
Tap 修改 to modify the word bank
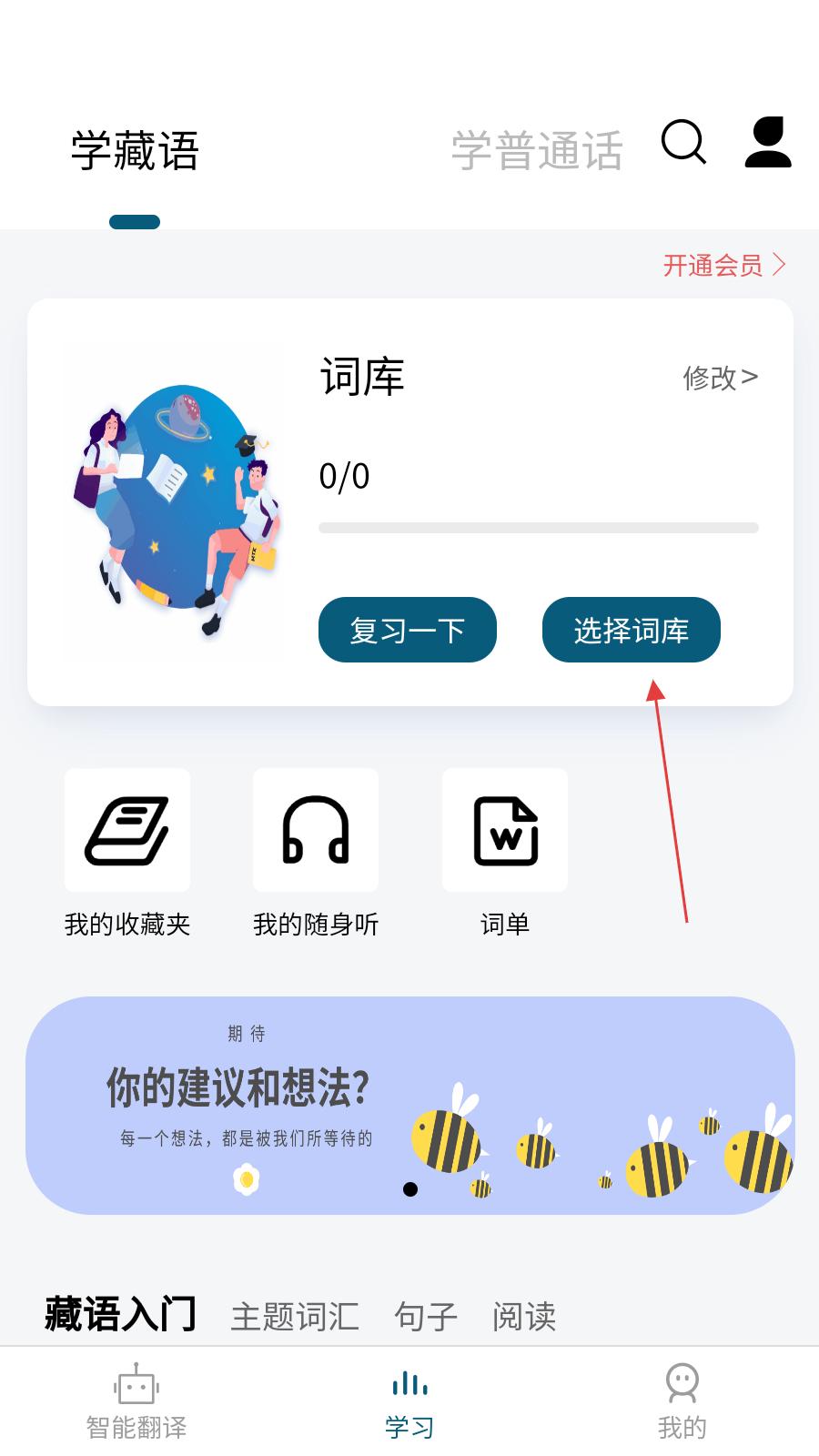pyautogui.click(x=720, y=377)
